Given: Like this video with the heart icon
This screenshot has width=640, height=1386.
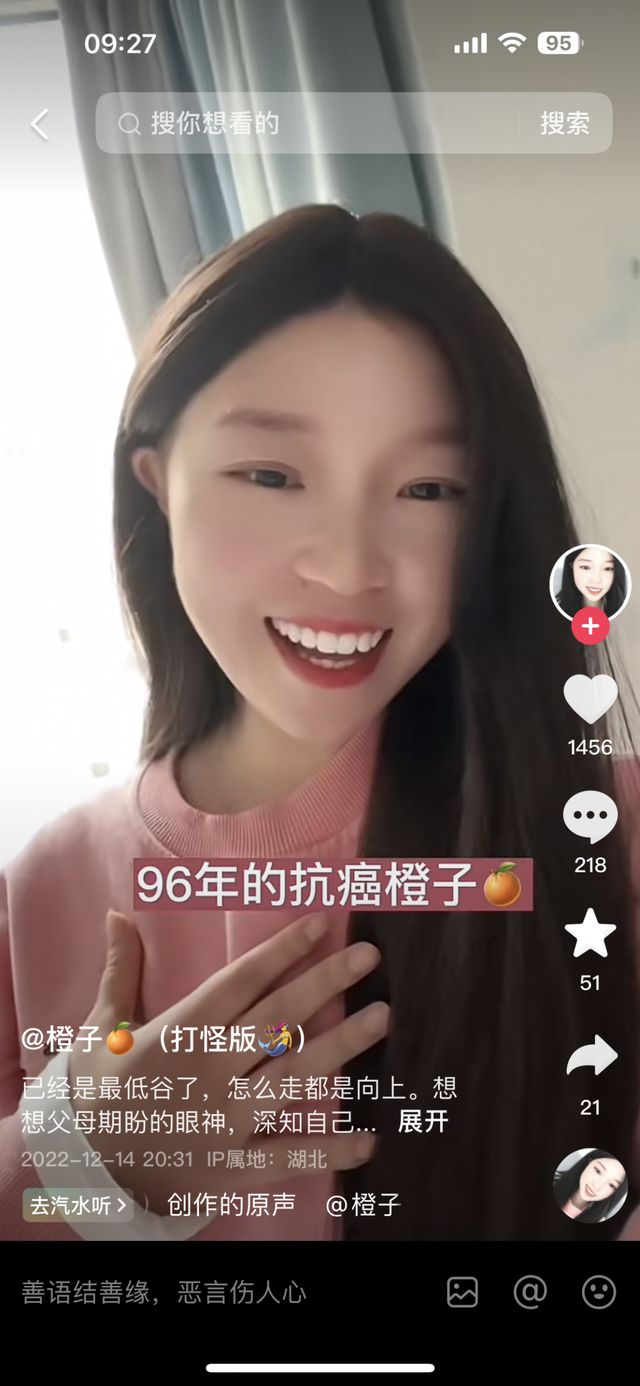Looking at the screenshot, I should coord(590,699).
